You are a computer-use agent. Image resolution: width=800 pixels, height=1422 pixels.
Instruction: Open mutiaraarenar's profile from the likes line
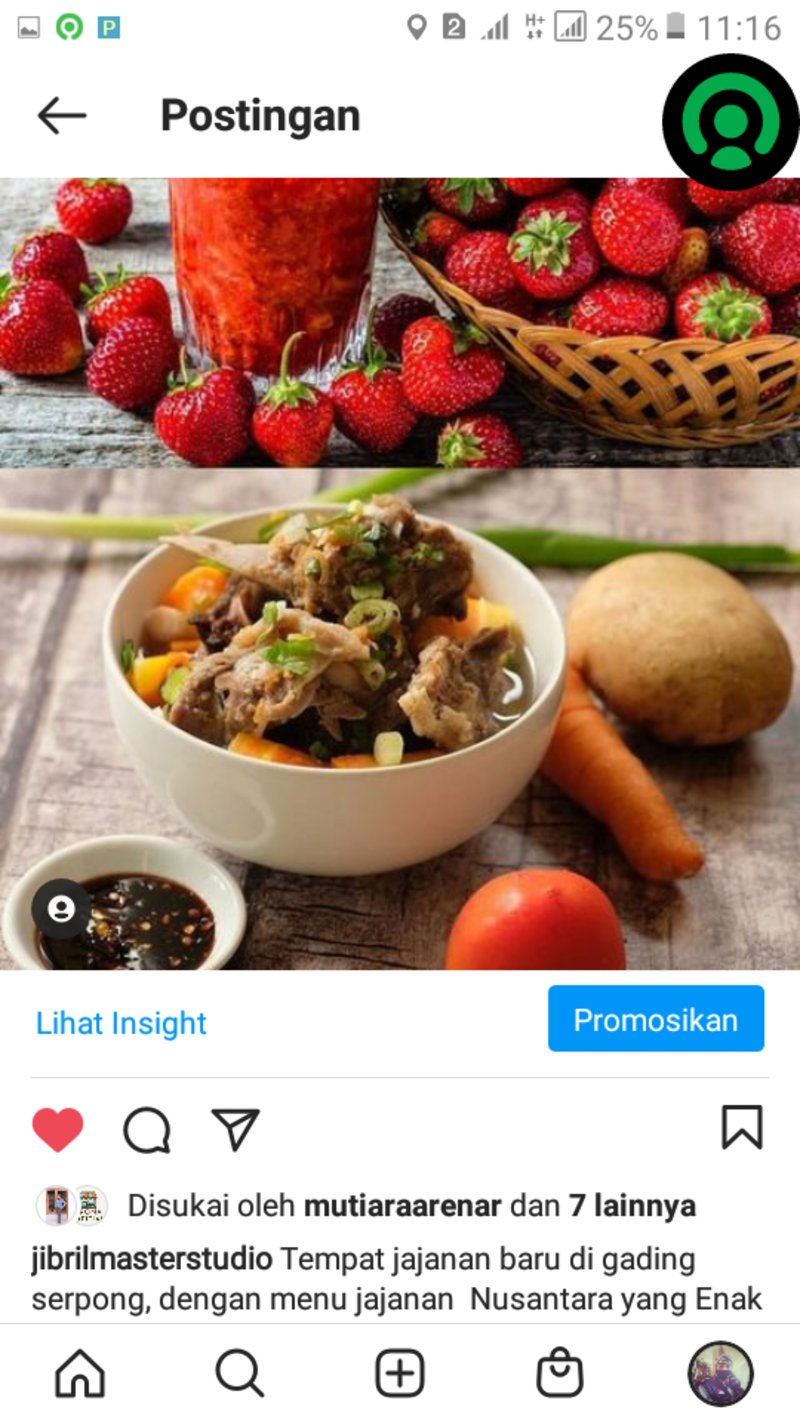point(402,1206)
